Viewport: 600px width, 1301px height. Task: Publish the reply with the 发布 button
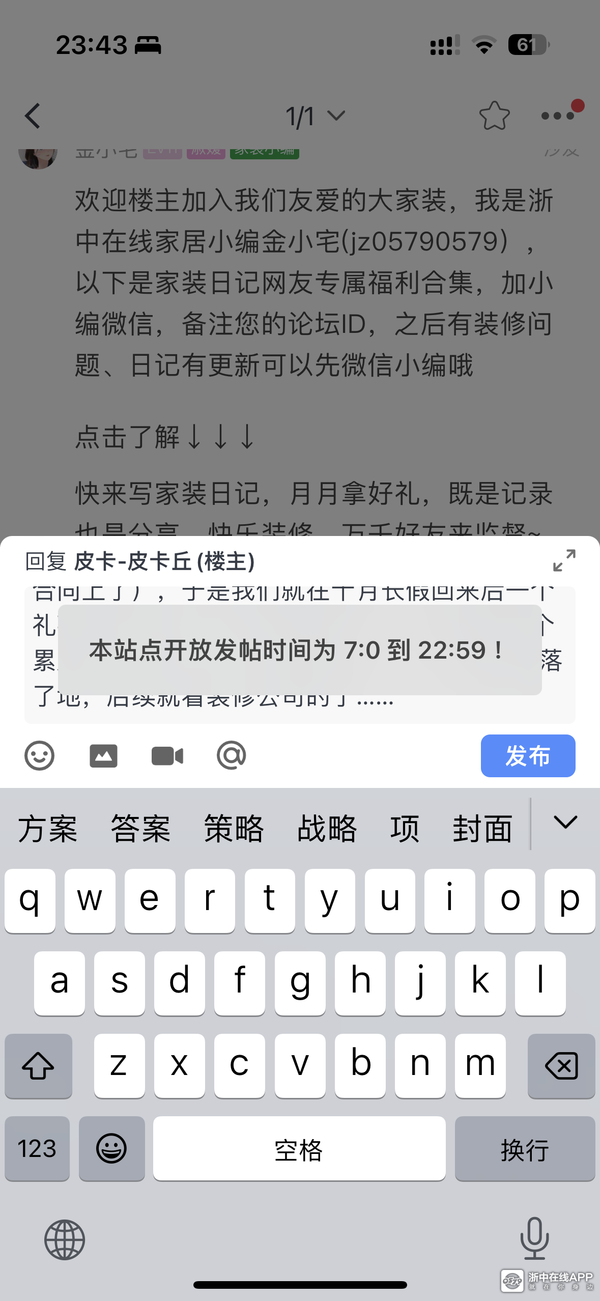point(527,756)
